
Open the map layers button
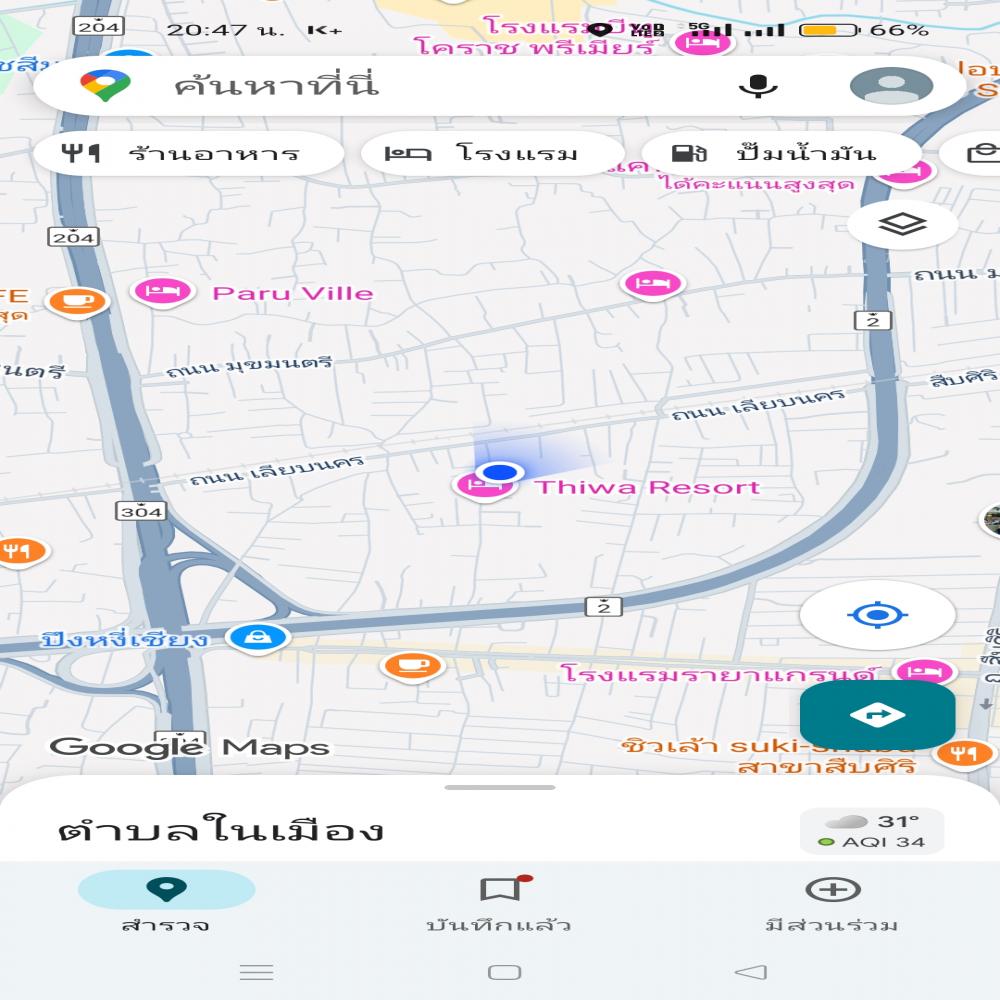pyautogui.click(x=902, y=224)
